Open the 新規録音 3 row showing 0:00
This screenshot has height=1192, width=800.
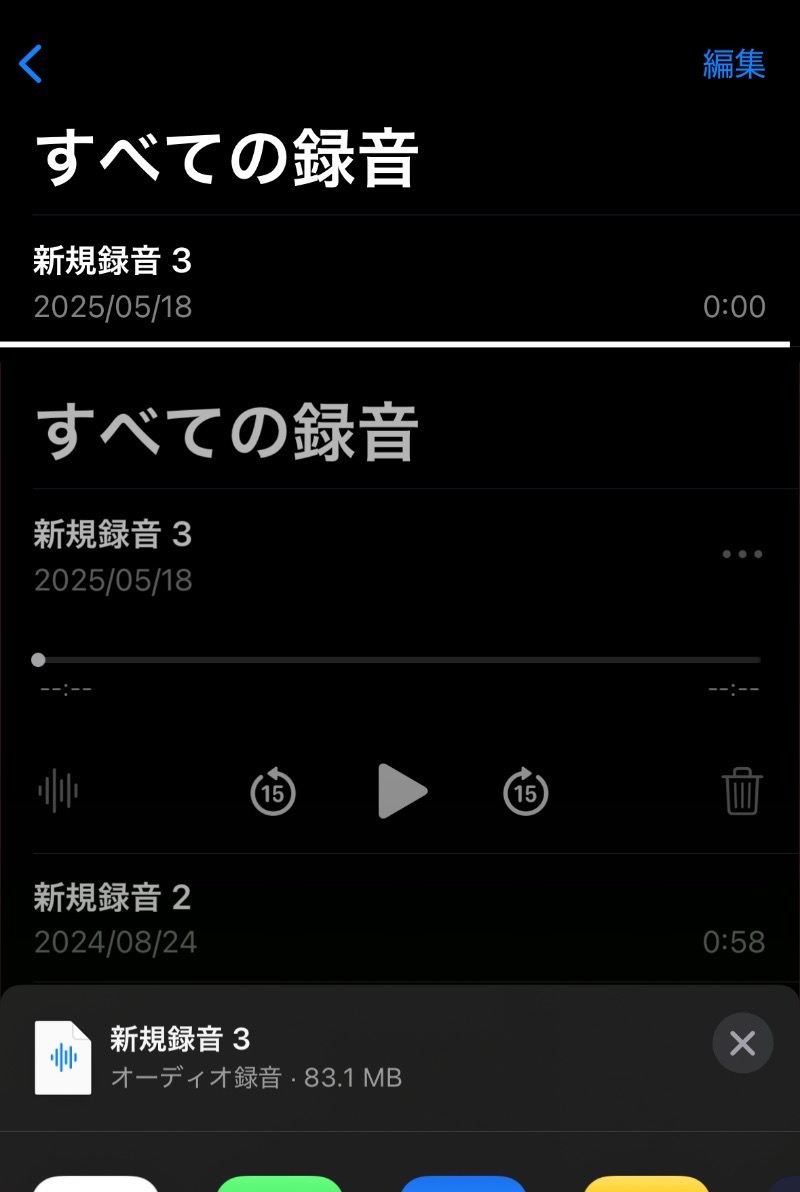[399, 283]
